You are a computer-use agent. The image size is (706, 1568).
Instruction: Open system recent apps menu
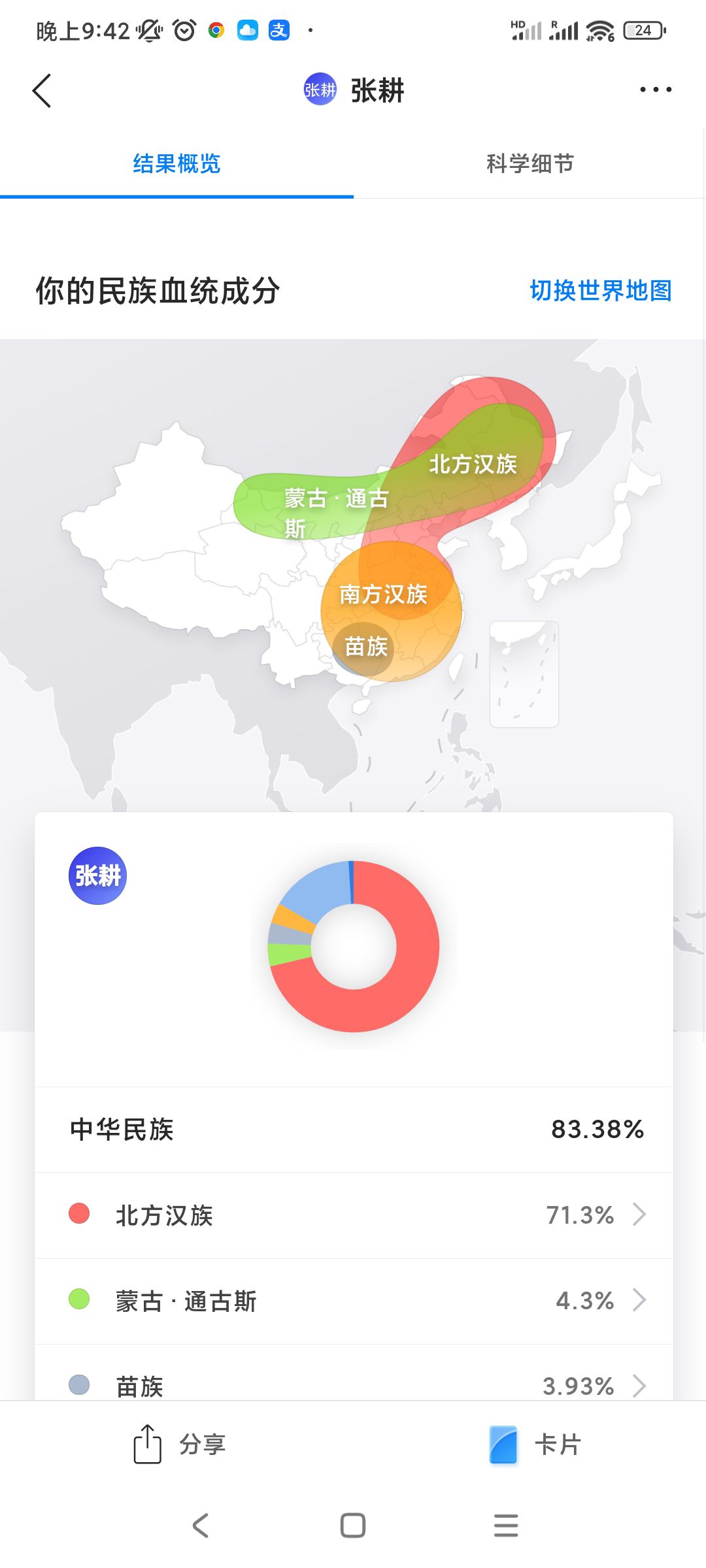[505, 1526]
